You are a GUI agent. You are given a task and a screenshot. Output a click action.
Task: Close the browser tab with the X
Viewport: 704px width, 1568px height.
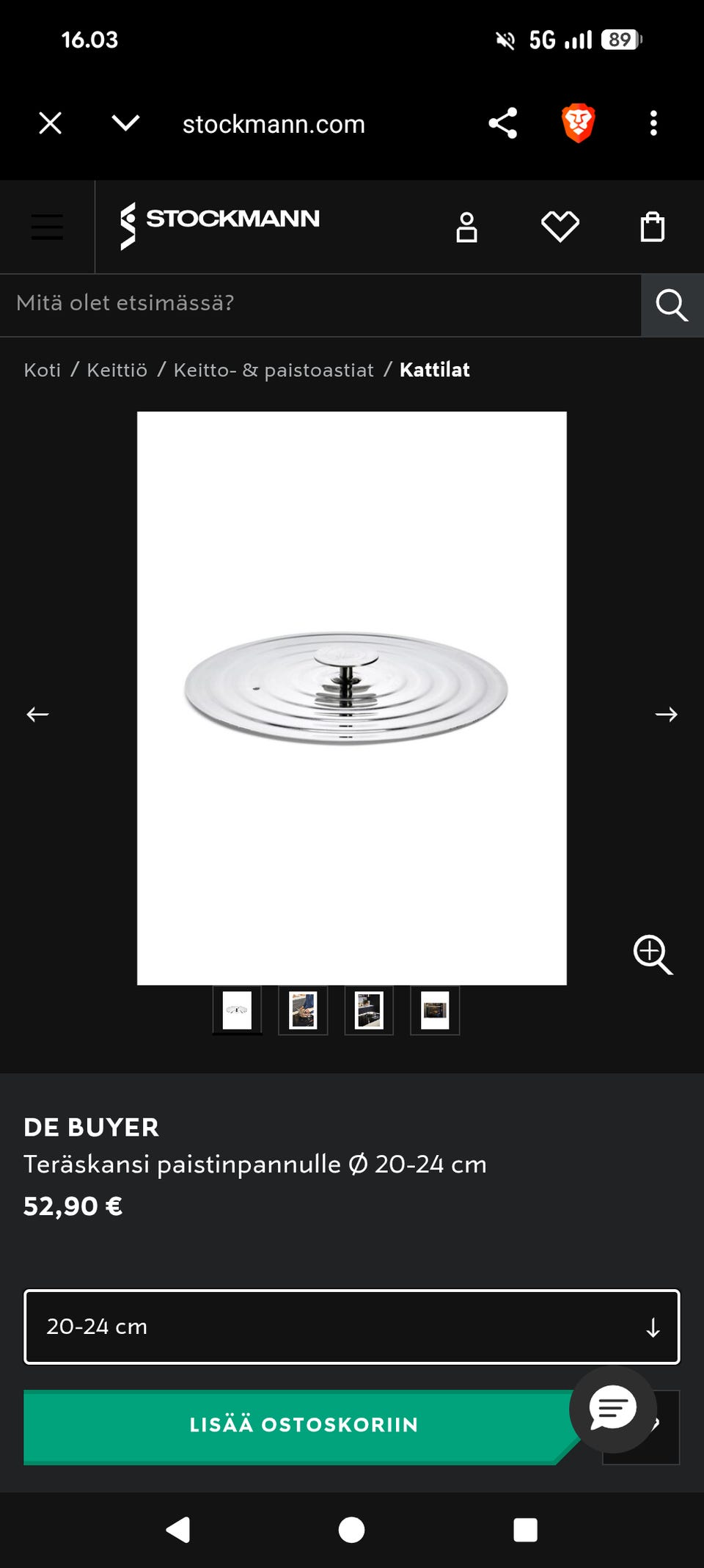pyautogui.click(x=50, y=123)
